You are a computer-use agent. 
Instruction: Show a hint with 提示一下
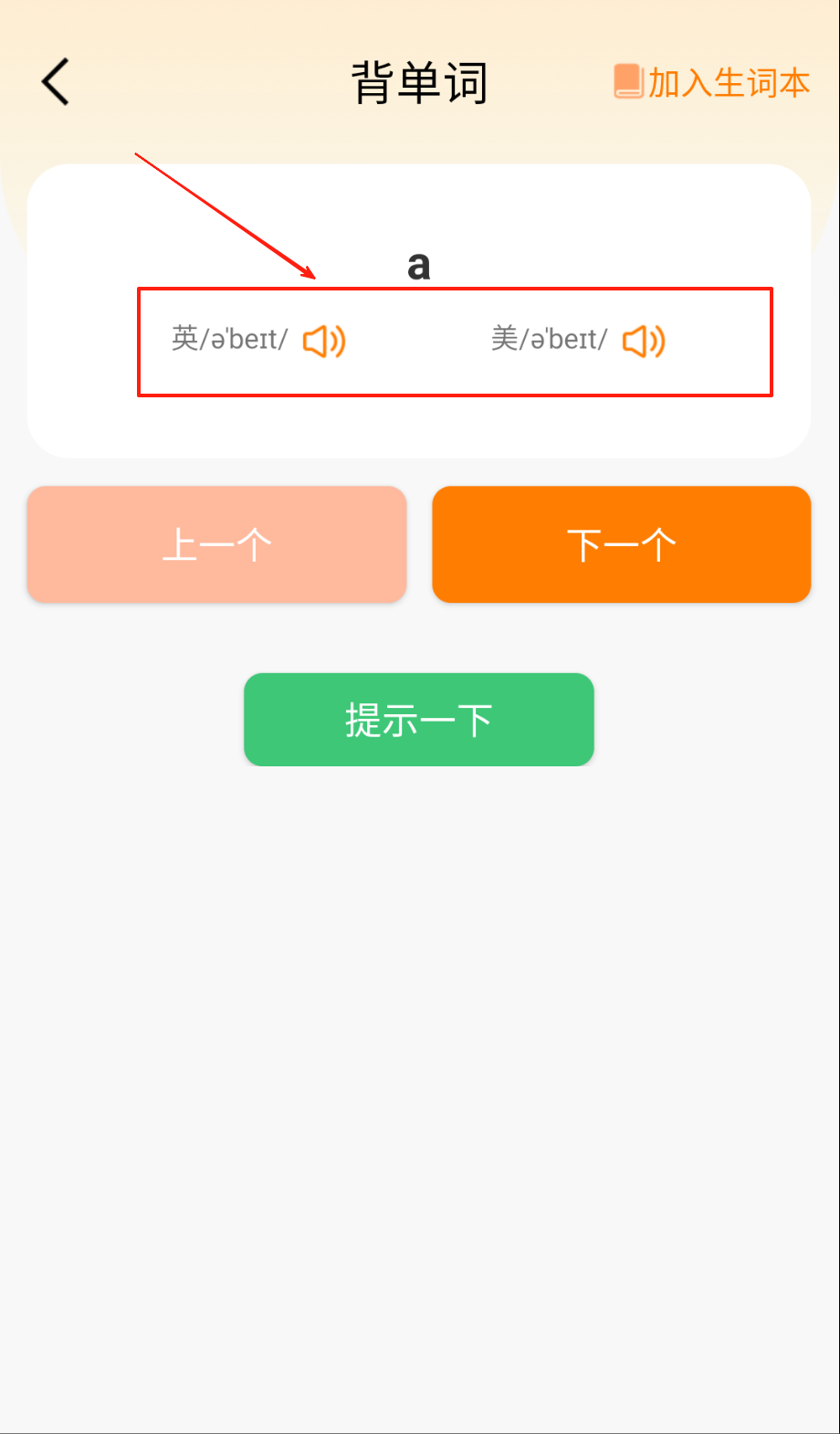coord(419,720)
